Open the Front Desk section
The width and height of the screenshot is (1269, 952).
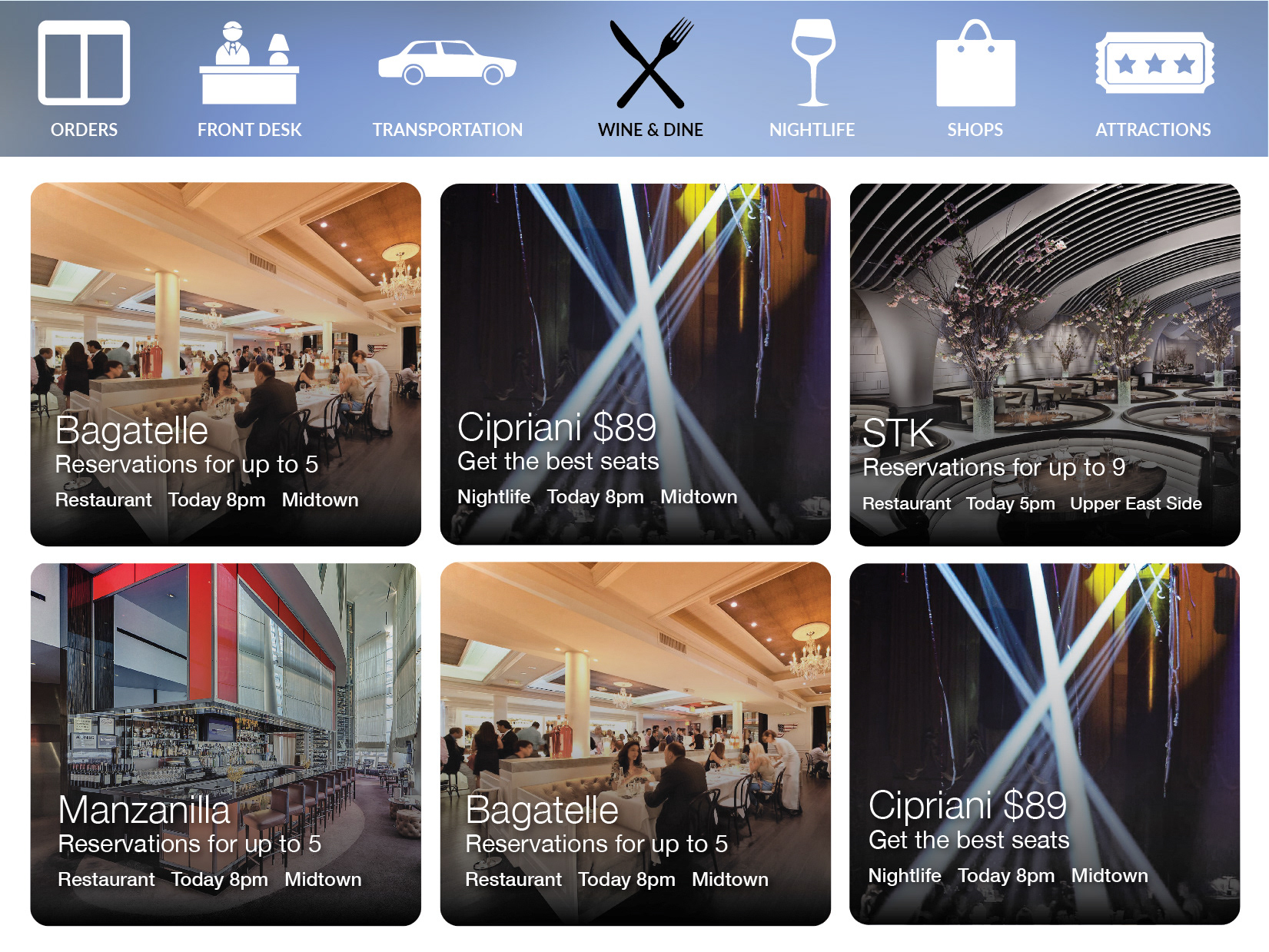pyautogui.click(x=249, y=78)
